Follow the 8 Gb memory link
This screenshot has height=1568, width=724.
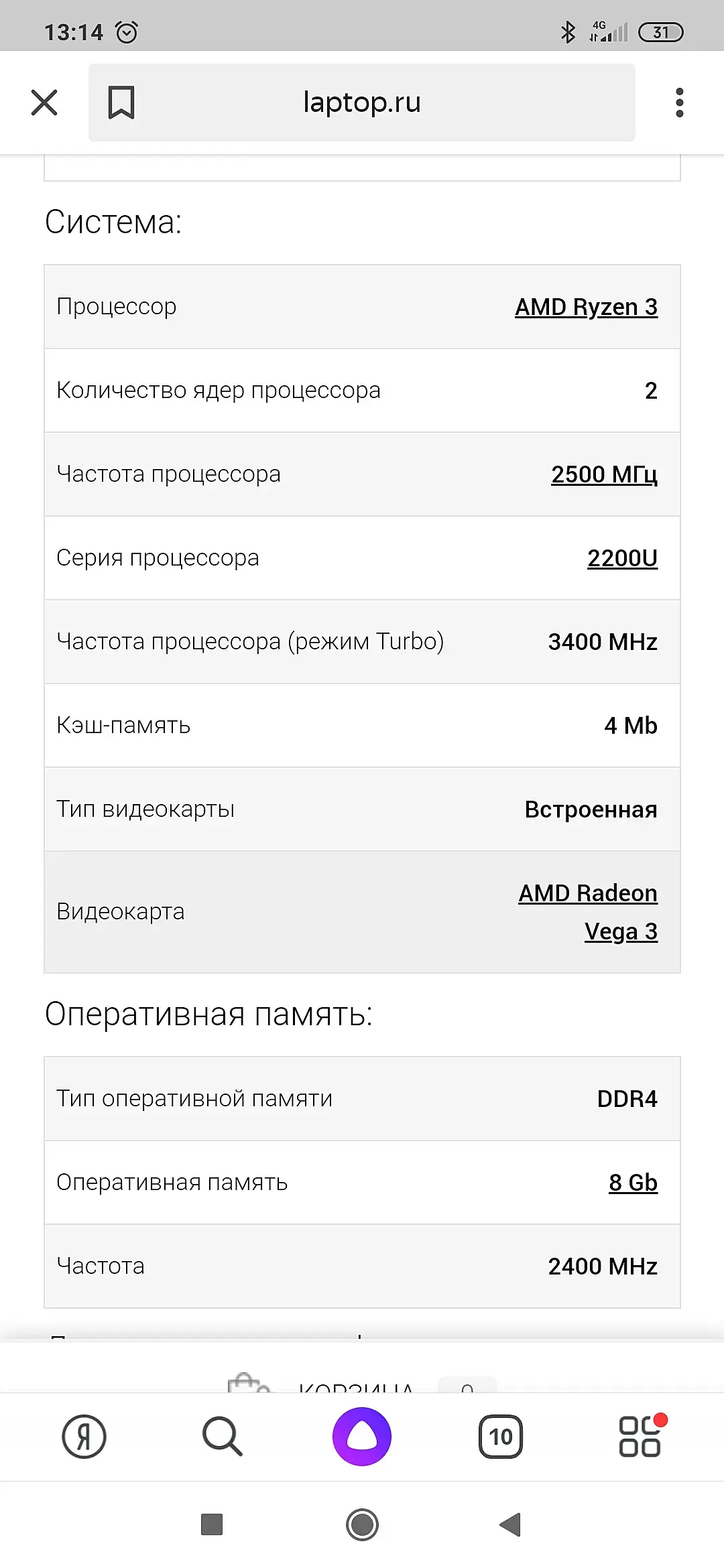pyautogui.click(x=633, y=1183)
